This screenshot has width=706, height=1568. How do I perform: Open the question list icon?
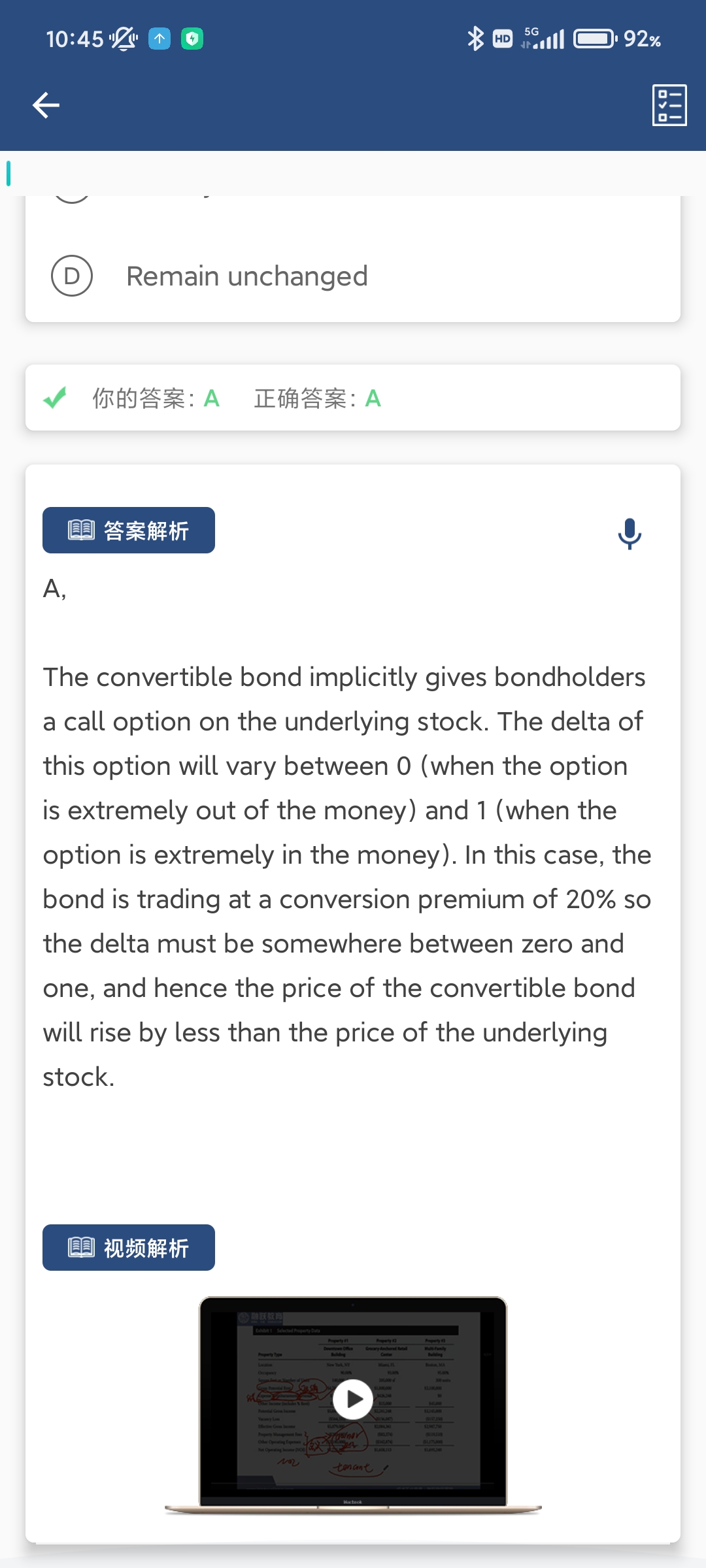click(x=669, y=105)
